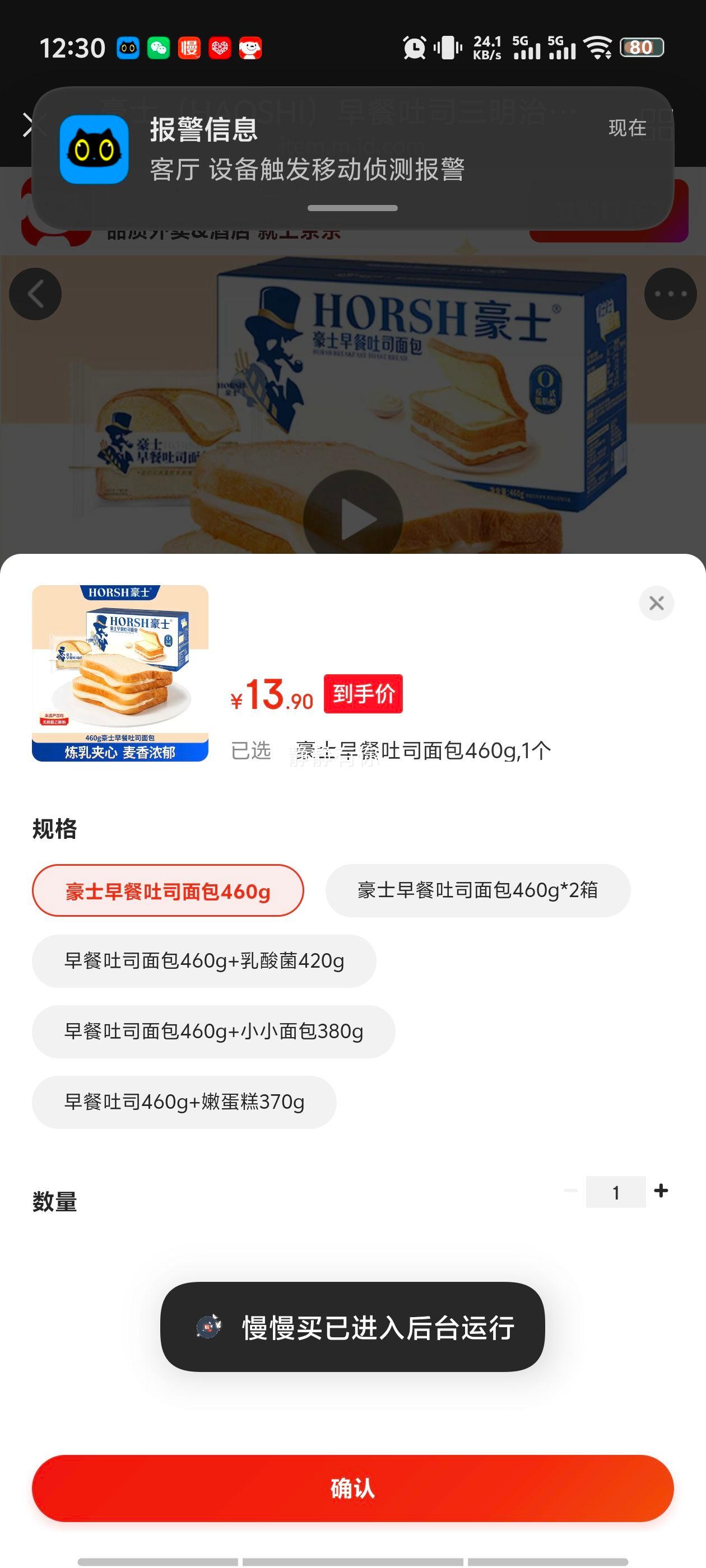Dismiss the SKU panel with the × button
Screen dimensions: 706x1568
pyautogui.click(x=656, y=603)
